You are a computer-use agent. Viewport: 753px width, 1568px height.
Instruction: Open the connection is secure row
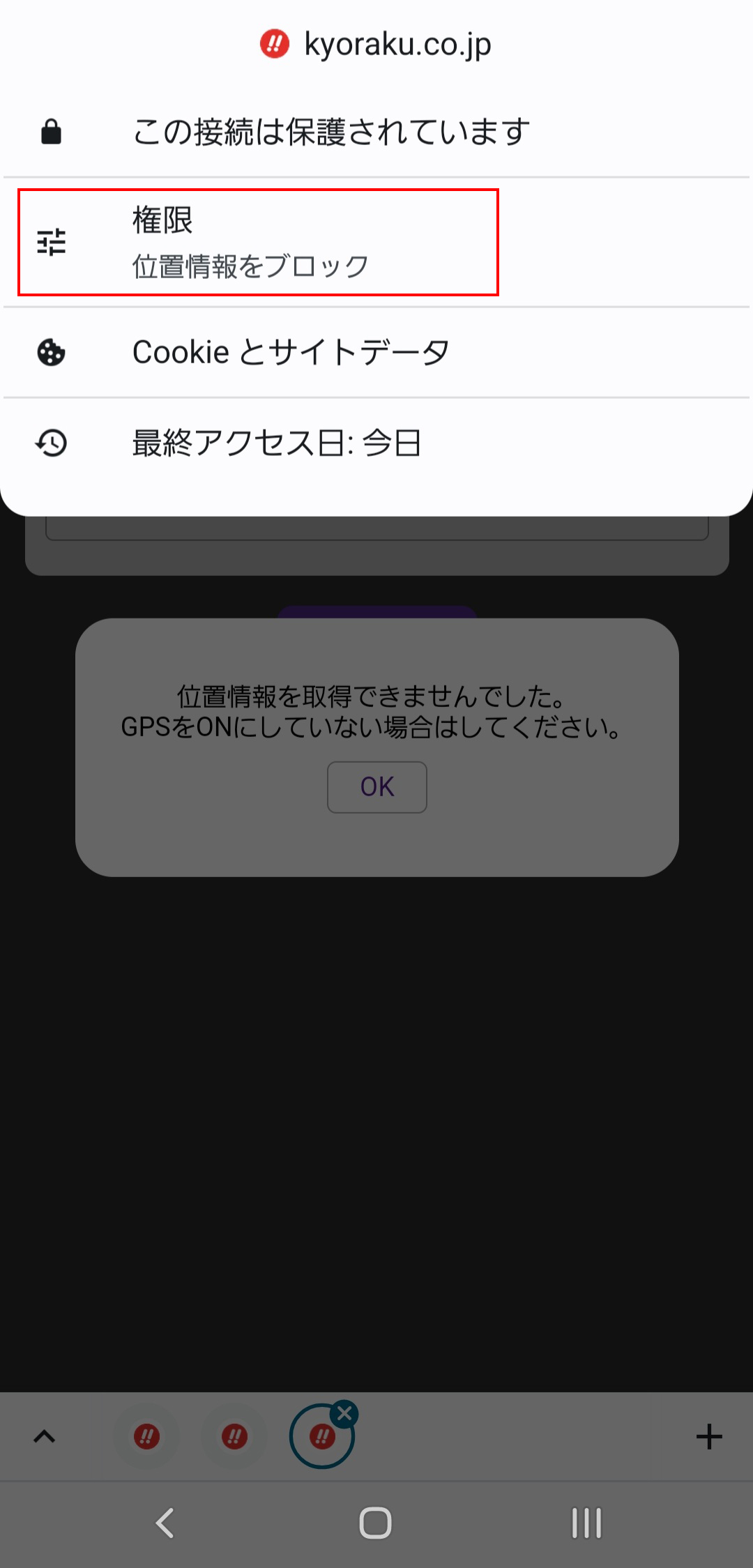coord(376,132)
